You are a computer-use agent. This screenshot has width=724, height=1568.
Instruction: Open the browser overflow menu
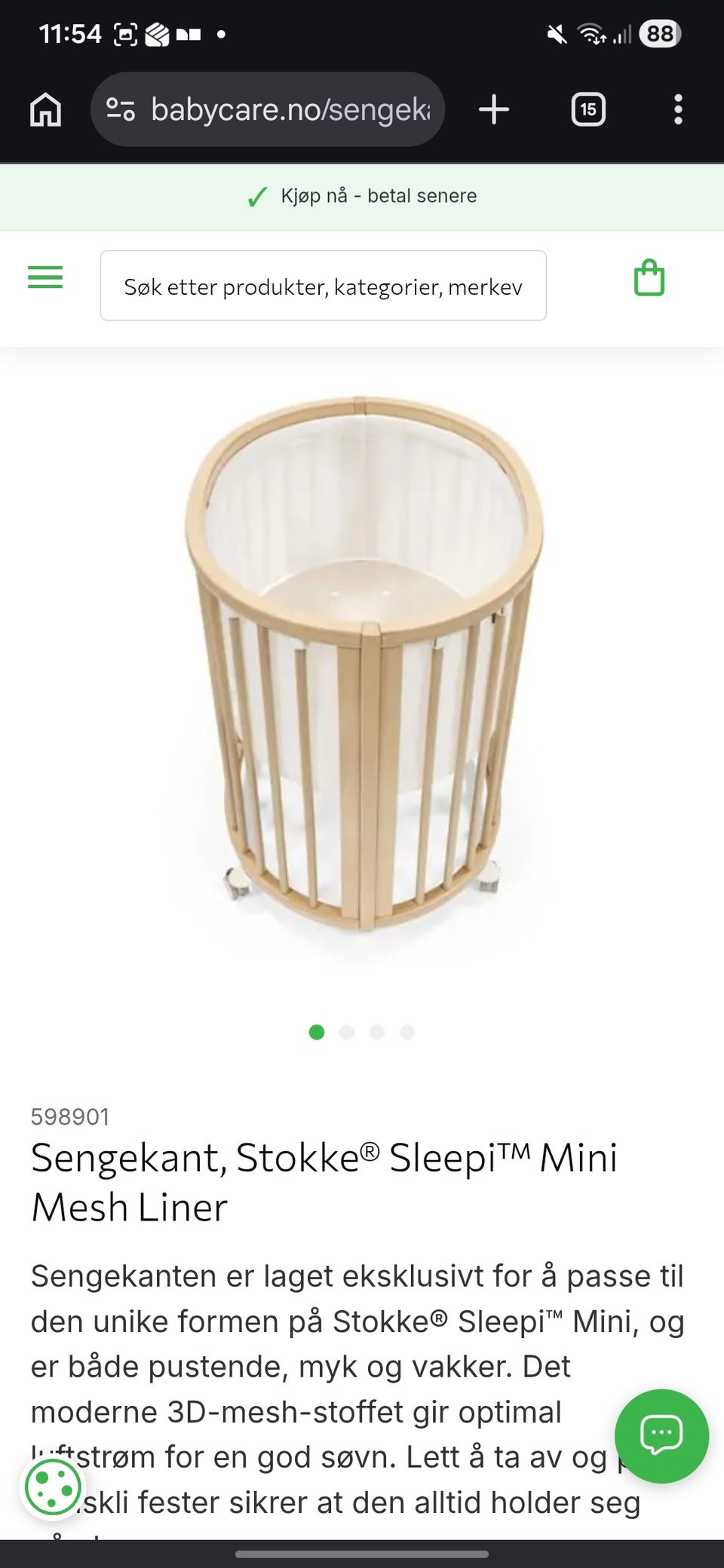pyautogui.click(x=678, y=109)
